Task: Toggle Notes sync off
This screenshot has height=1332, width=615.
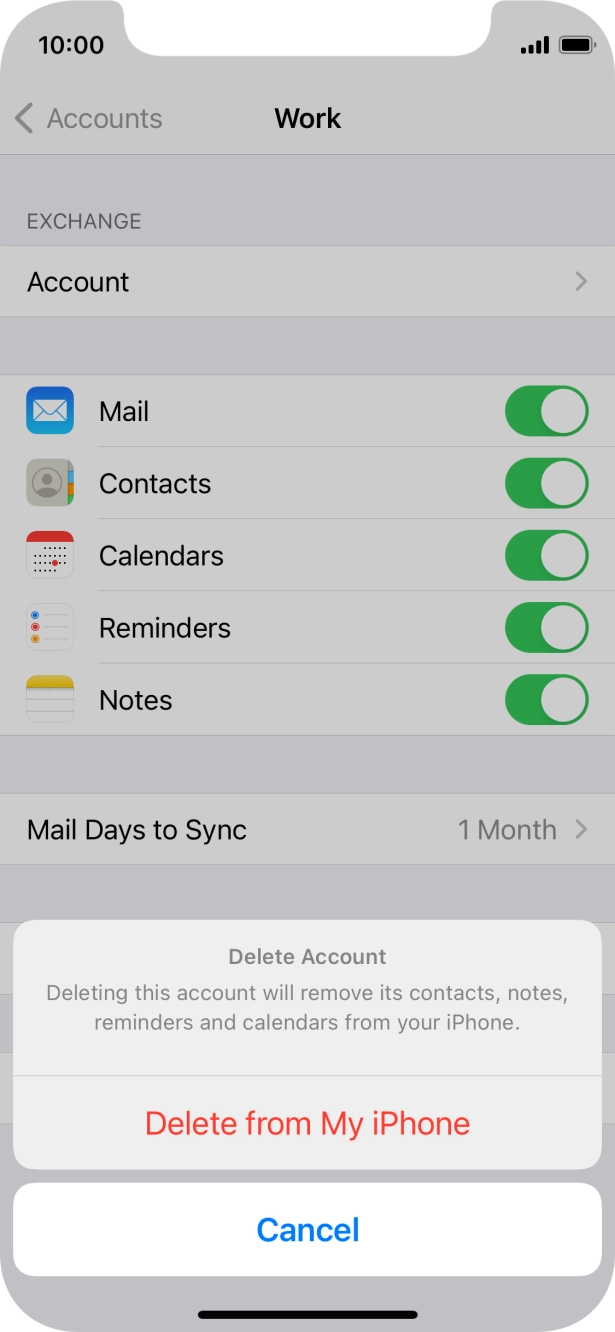Action: [x=546, y=700]
